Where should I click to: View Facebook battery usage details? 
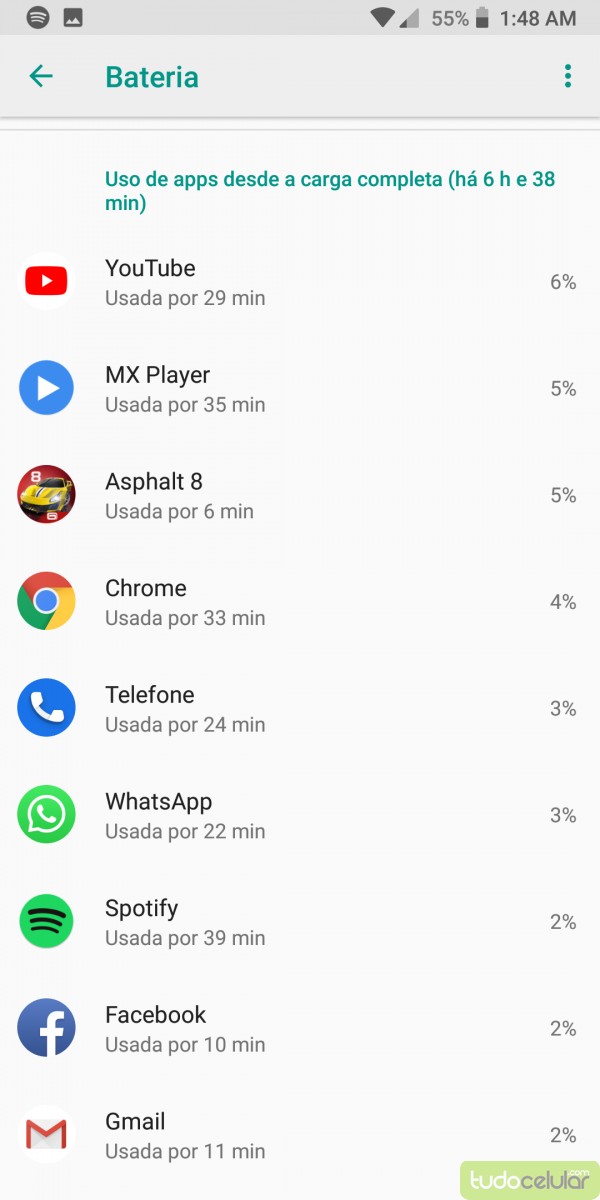coord(300,1028)
